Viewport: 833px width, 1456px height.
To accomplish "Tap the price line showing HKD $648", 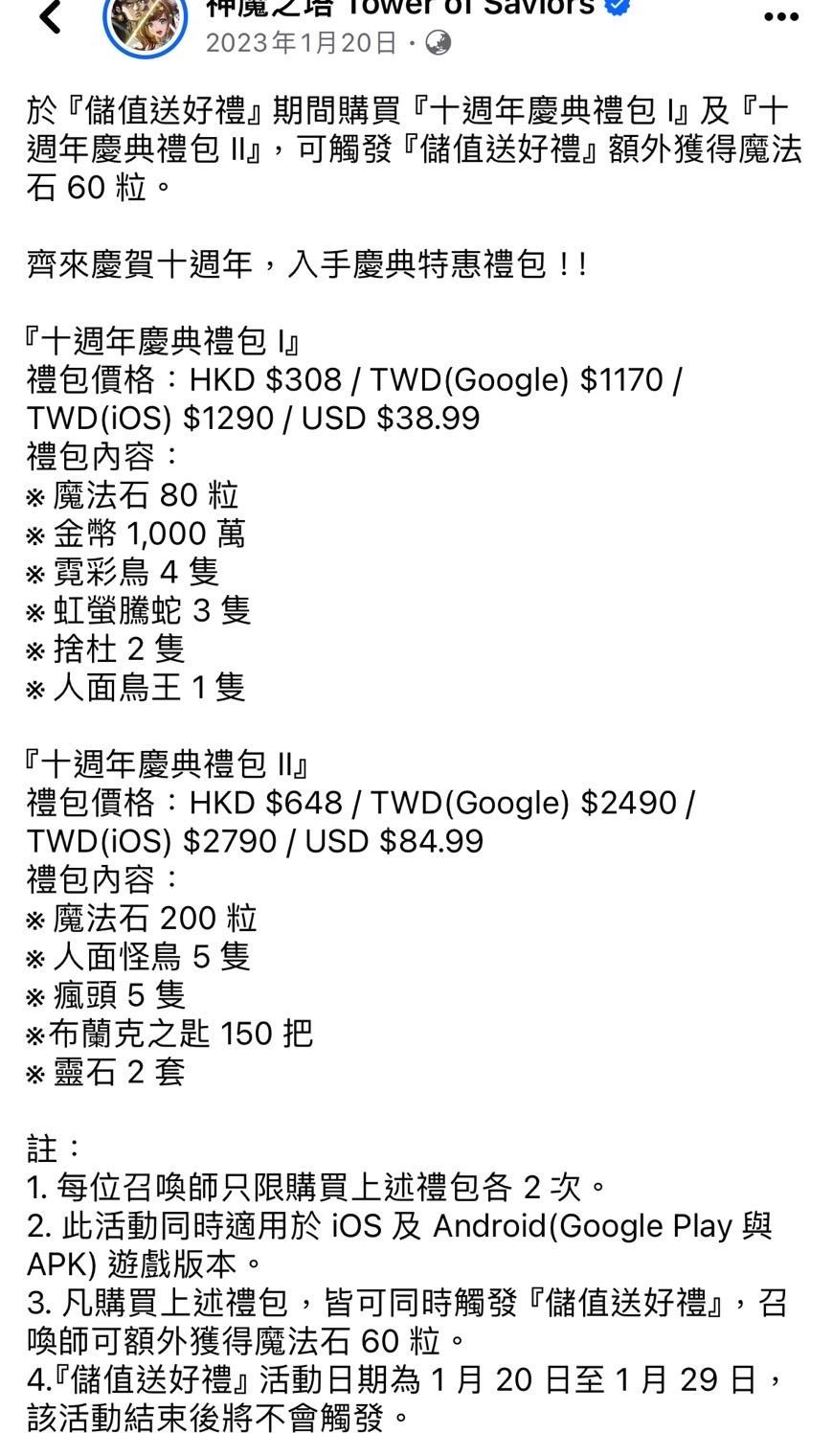I will tap(287, 802).
